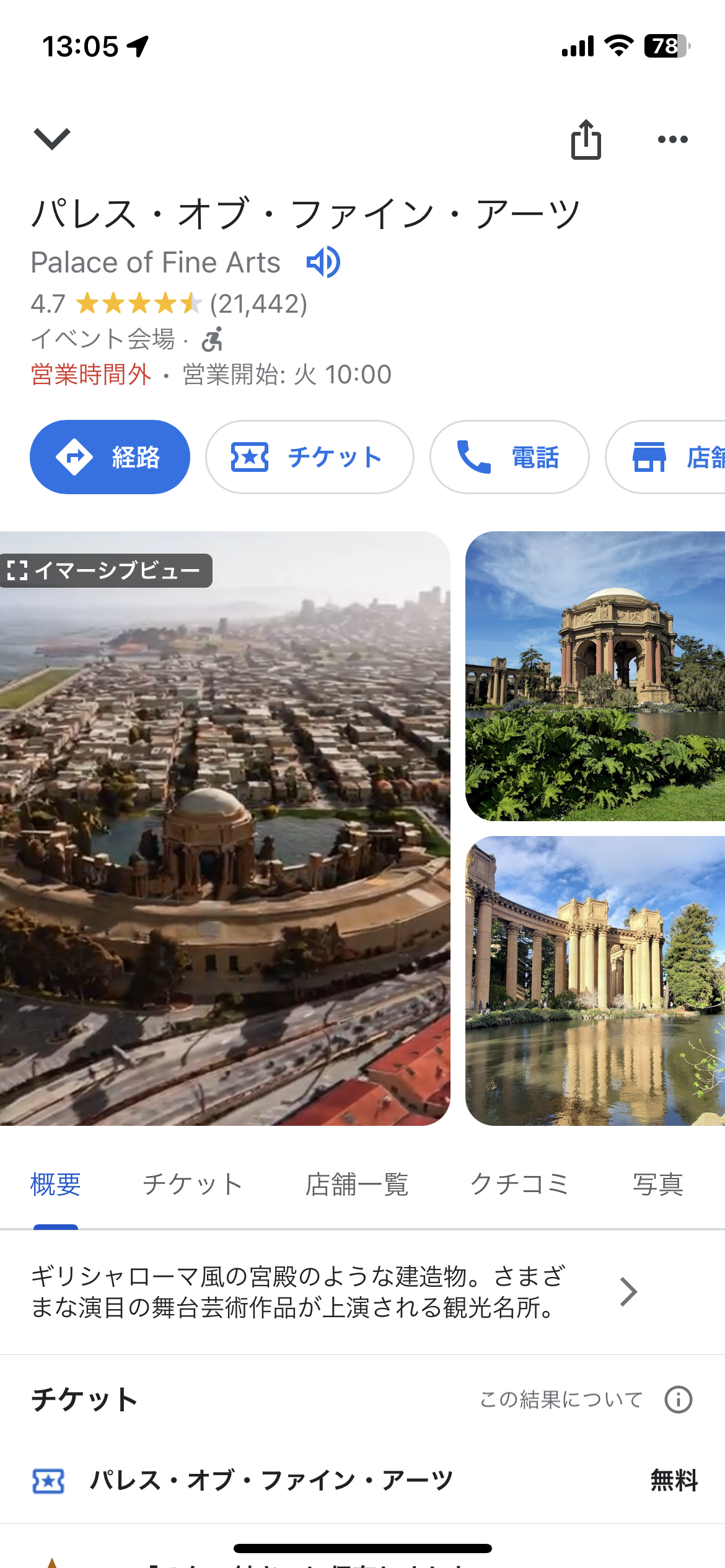Viewport: 725px width, 1568px height.
Task: Tap the チケット chip beside 経路
Action: coord(309,457)
